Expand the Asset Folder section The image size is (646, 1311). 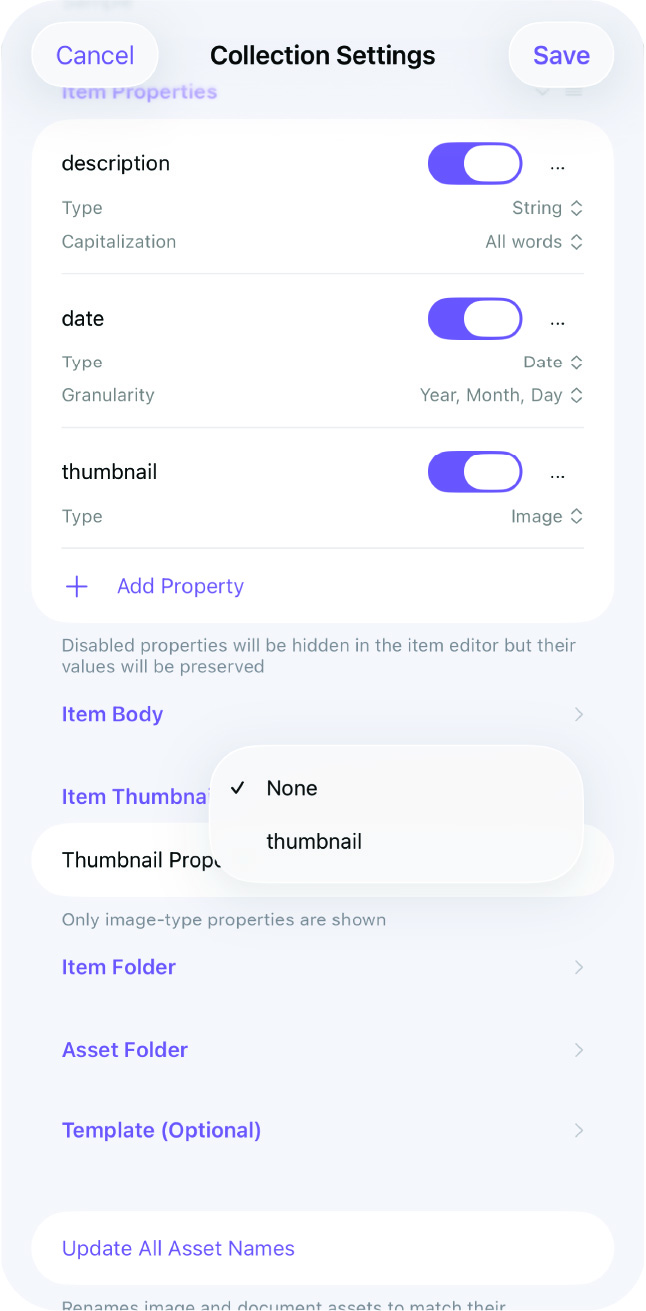pos(322,1050)
